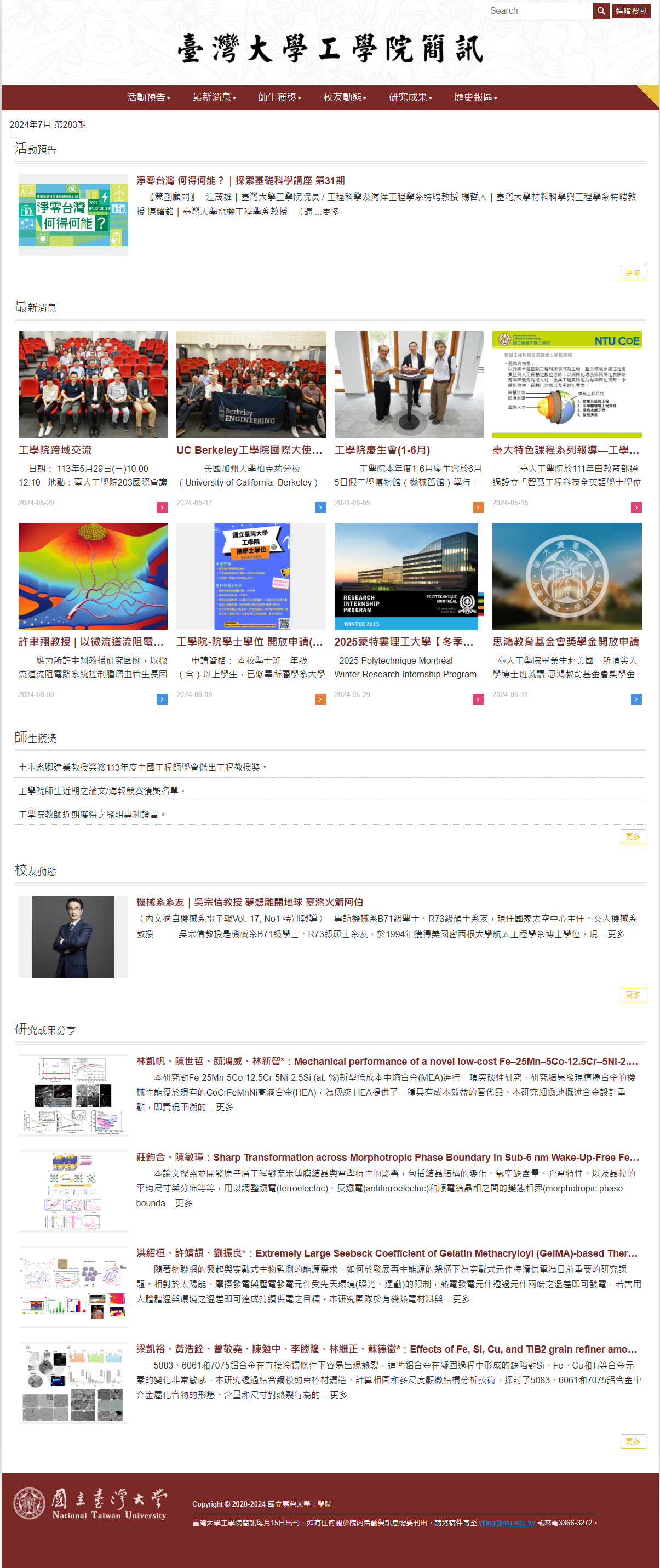Open 工學院跨域交流 news card
660x1568 pixels.
(x=55, y=450)
